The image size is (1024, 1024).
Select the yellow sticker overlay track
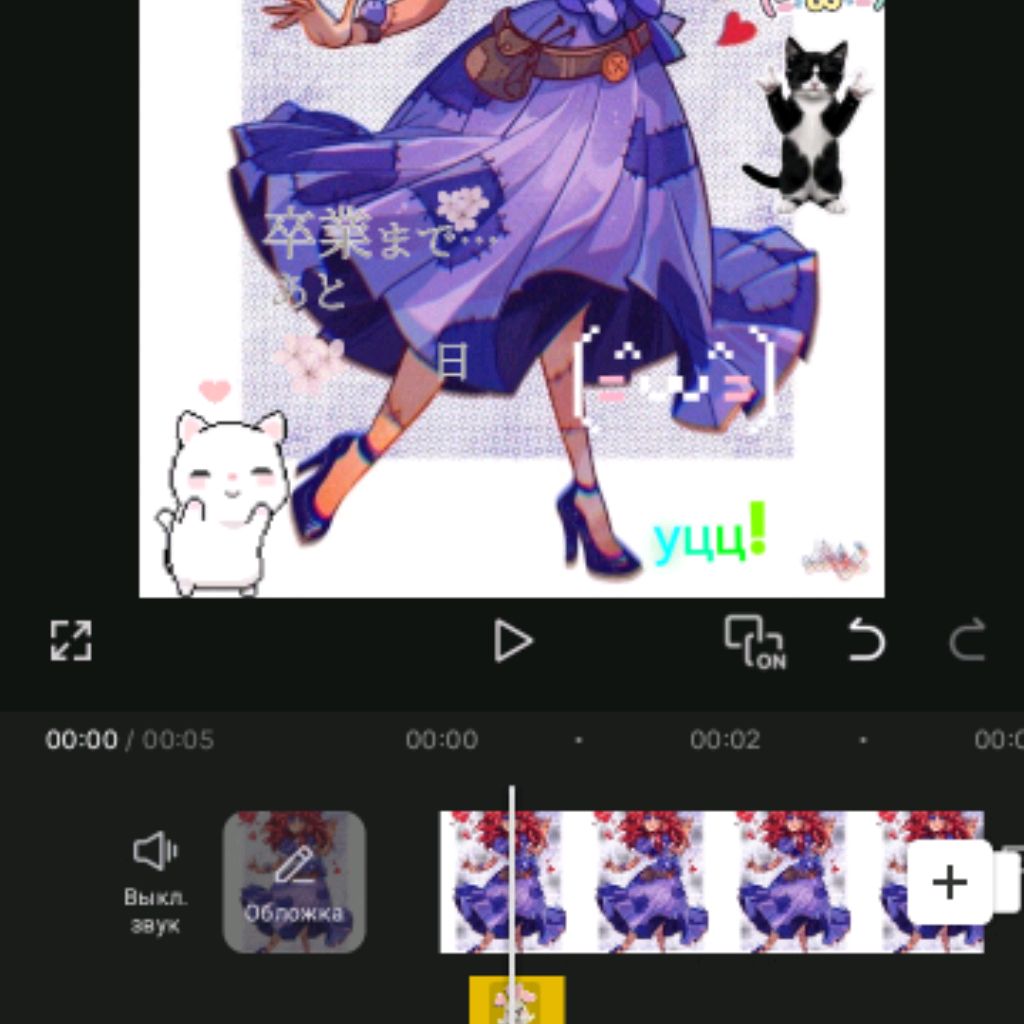pos(517,1000)
